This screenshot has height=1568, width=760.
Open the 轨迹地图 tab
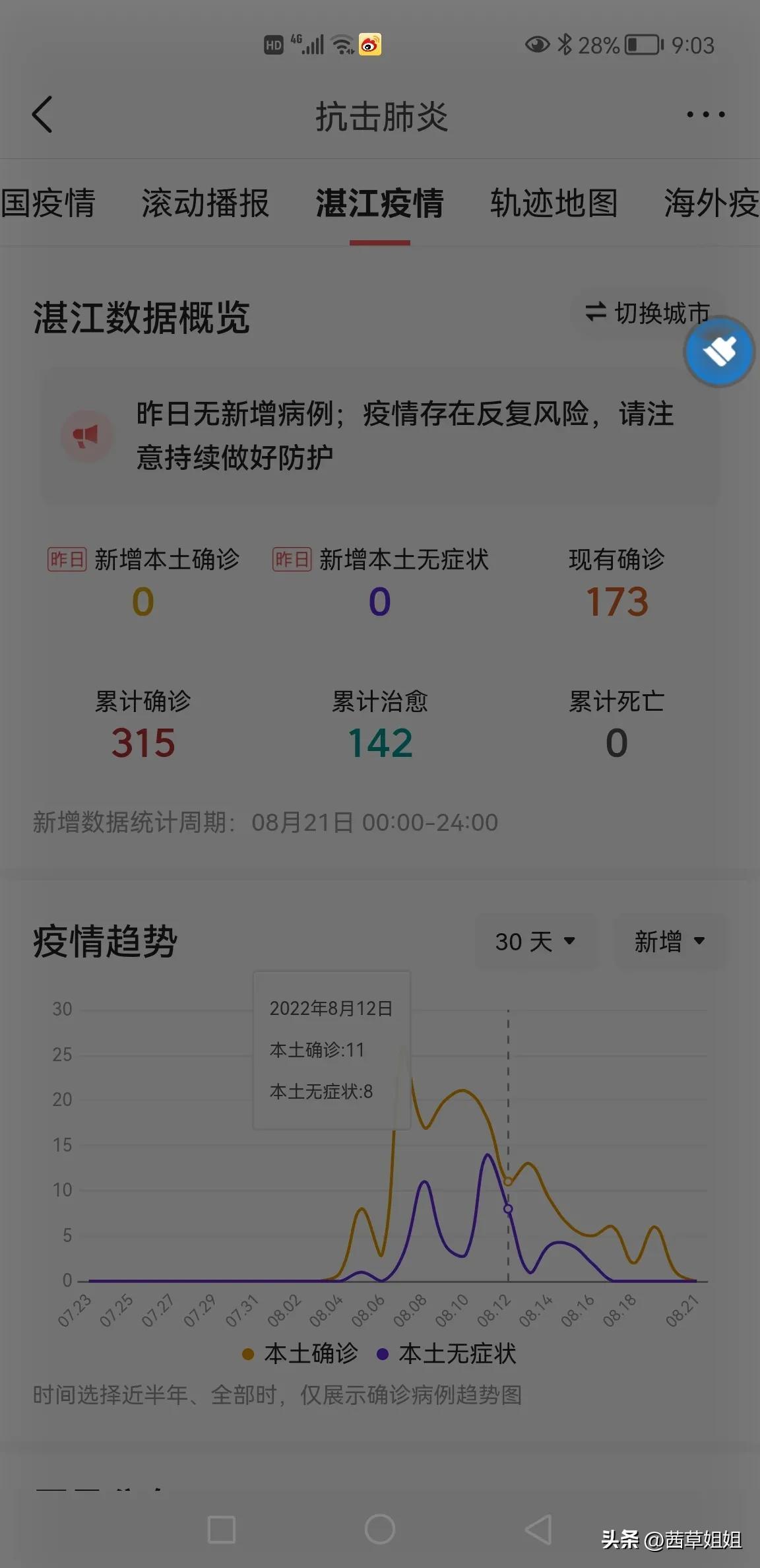click(x=554, y=203)
